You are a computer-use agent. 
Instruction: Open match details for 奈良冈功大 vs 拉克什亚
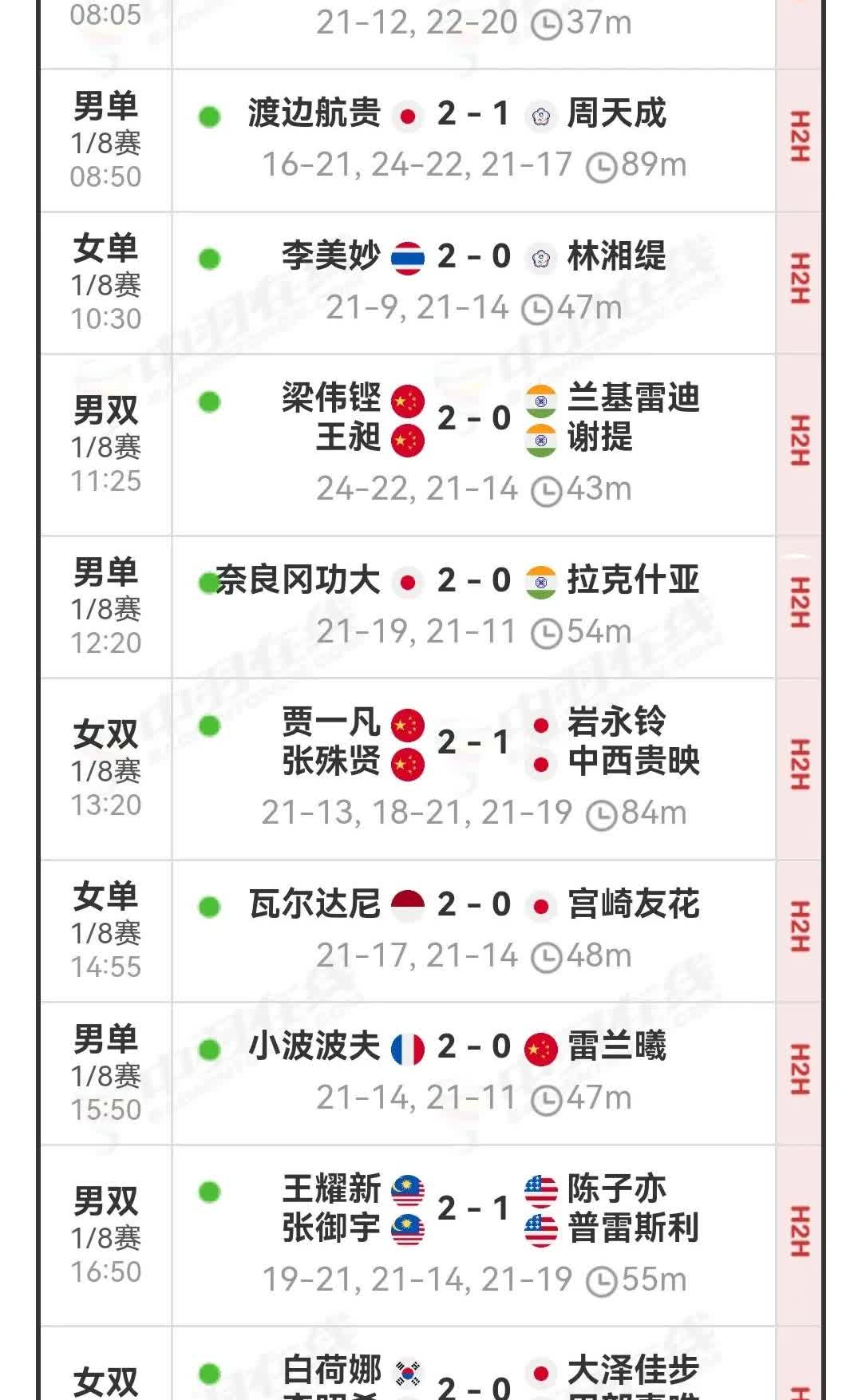(x=473, y=605)
